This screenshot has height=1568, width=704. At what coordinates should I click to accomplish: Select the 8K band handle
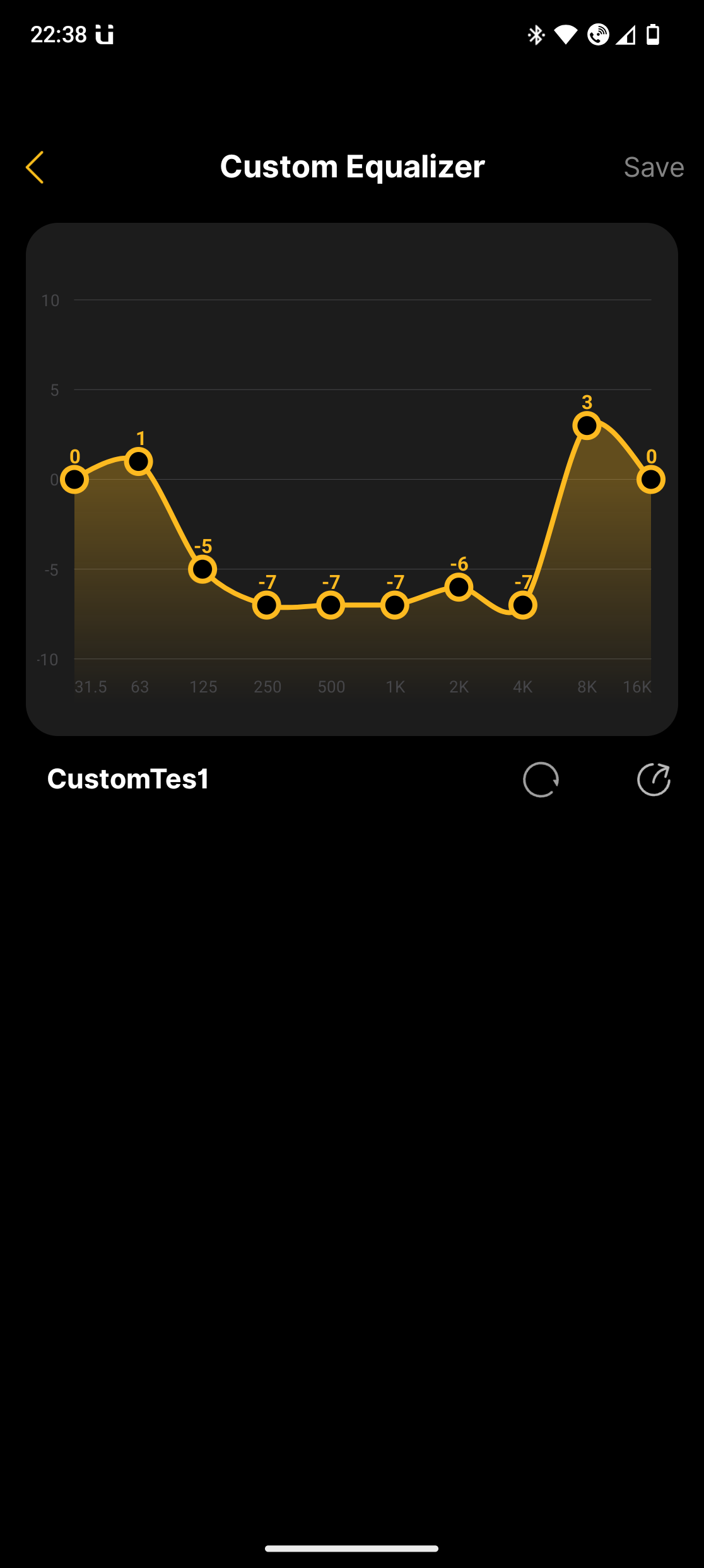587,425
